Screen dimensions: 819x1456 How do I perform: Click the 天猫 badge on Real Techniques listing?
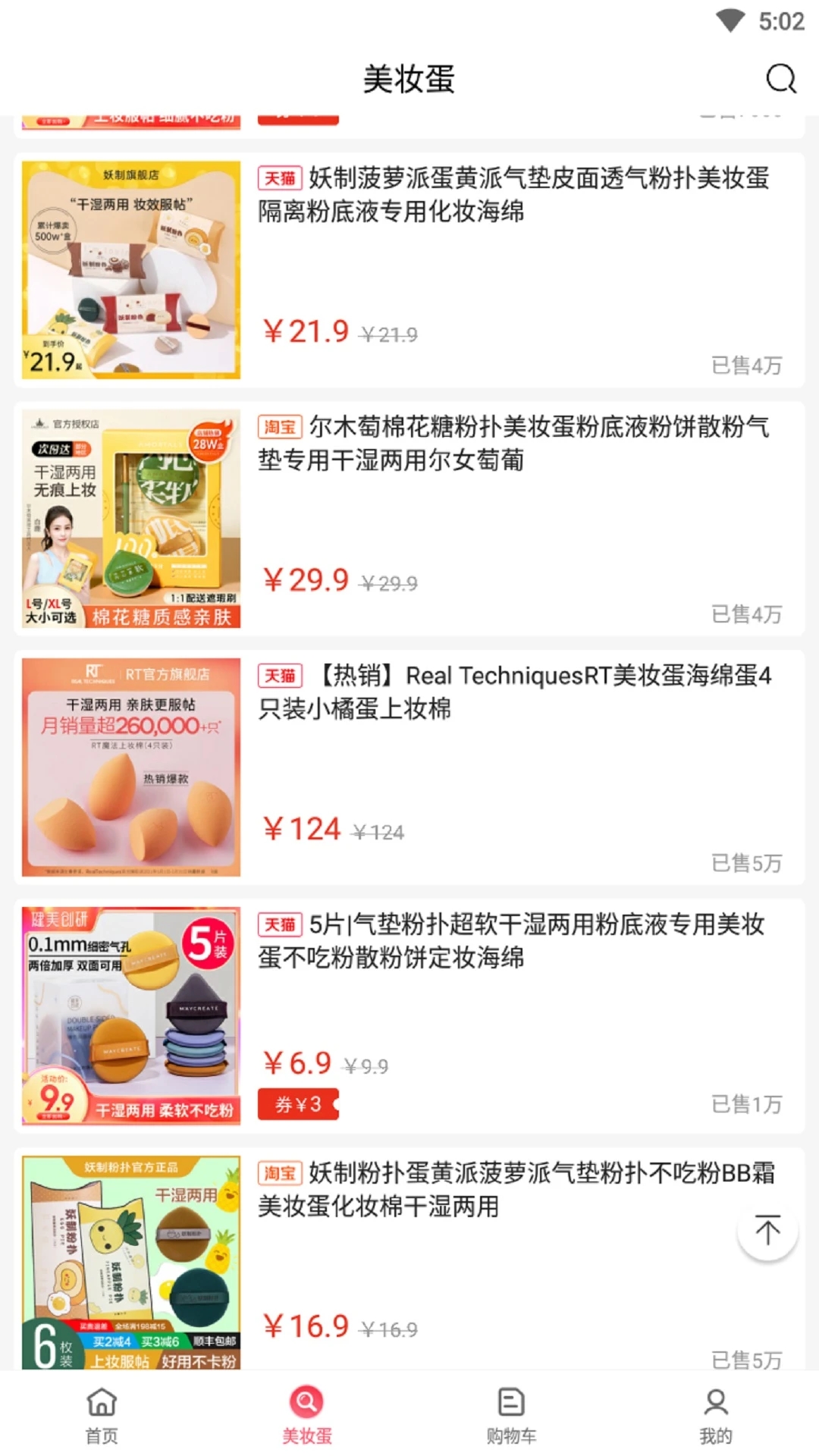(281, 676)
